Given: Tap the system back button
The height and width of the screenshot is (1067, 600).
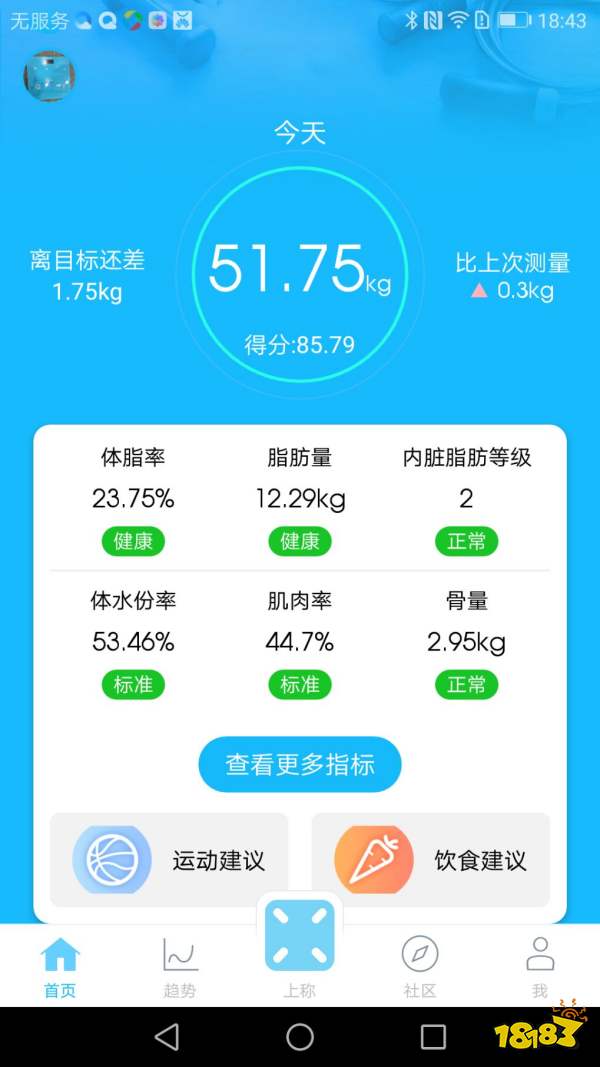Looking at the screenshot, I should tap(167, 1037).
